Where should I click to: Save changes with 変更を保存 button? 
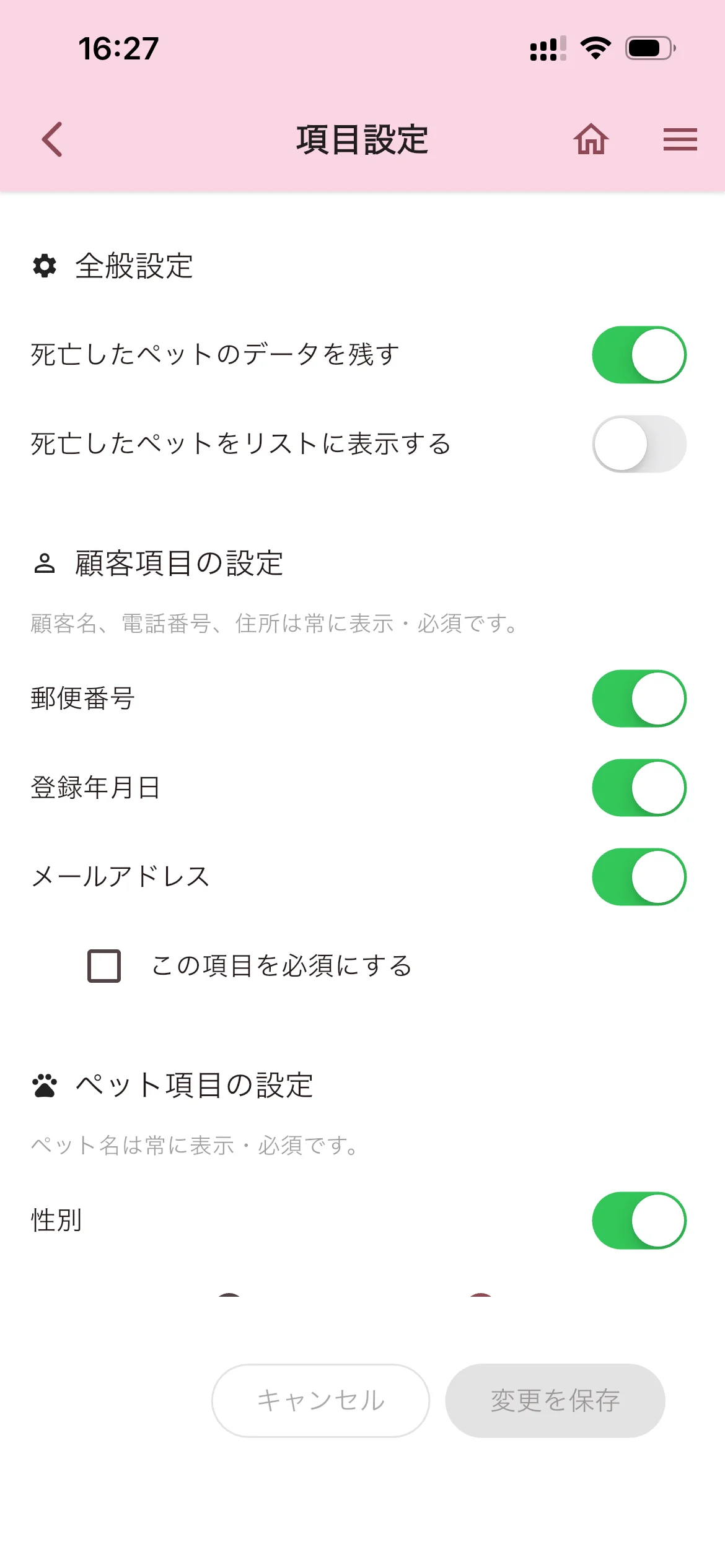pos(555,1401)
